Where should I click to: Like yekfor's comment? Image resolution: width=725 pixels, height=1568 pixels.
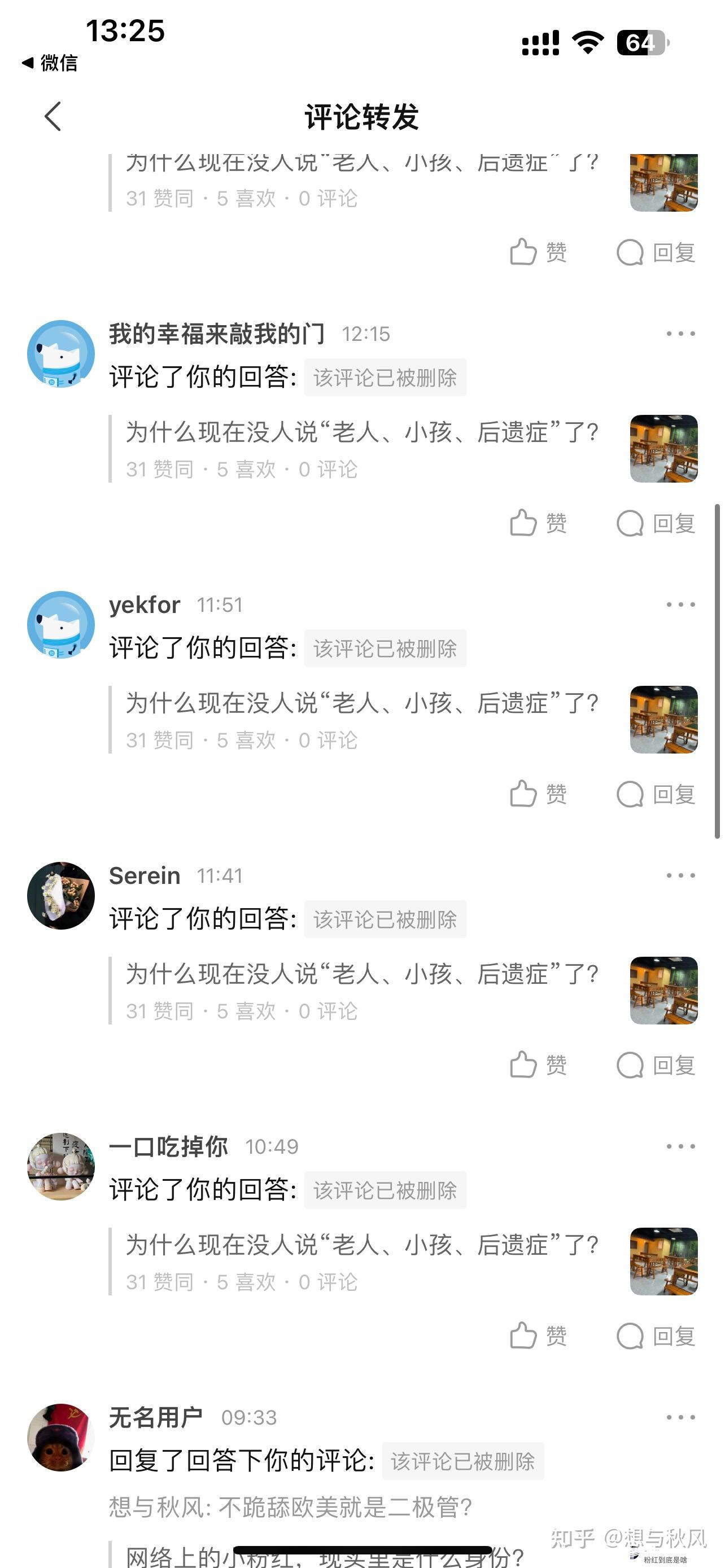(x=538, y=794)
